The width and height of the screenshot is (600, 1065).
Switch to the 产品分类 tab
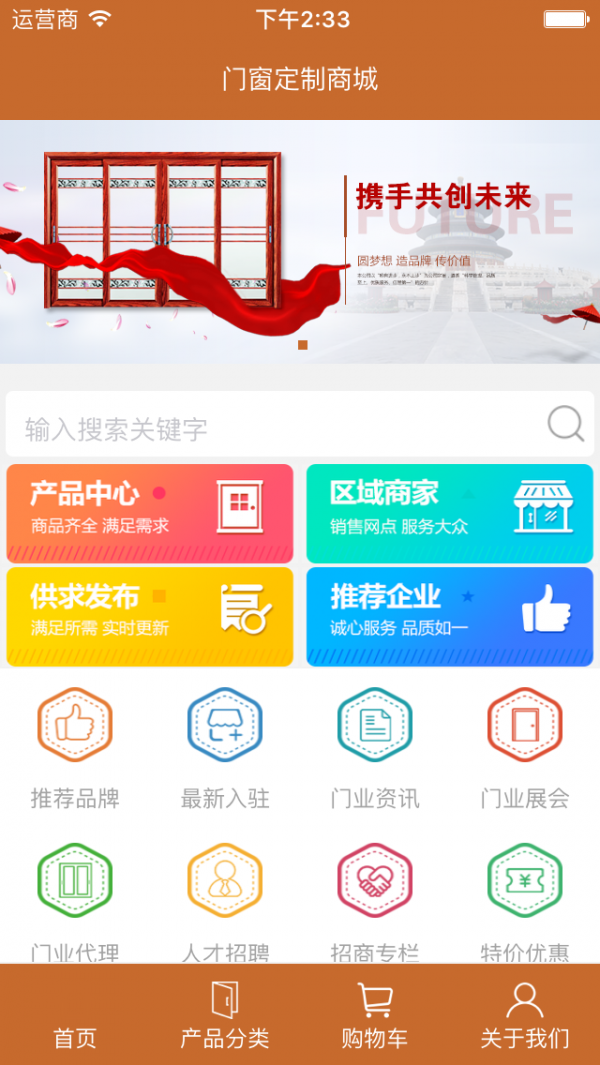pos(225,1015)
